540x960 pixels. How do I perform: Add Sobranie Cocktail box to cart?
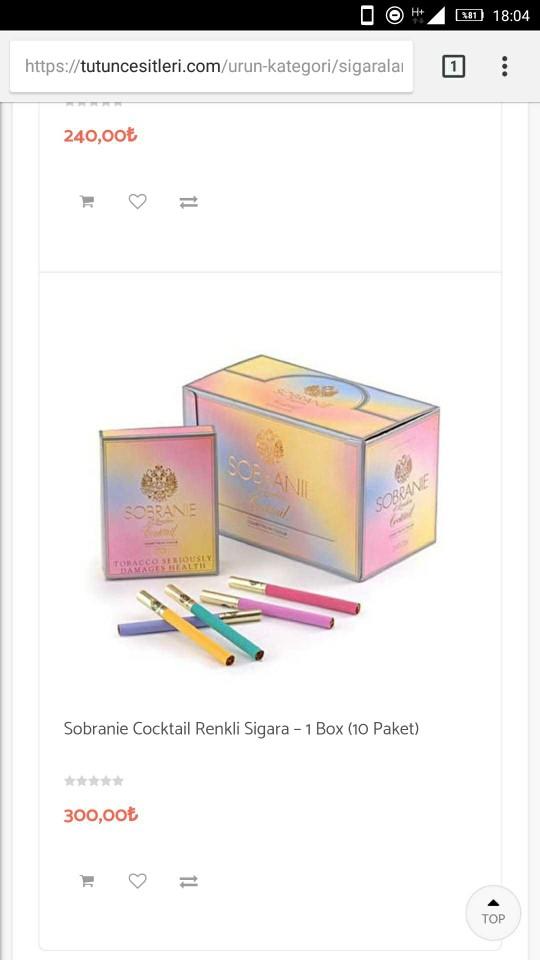click(x=87, y=881)
